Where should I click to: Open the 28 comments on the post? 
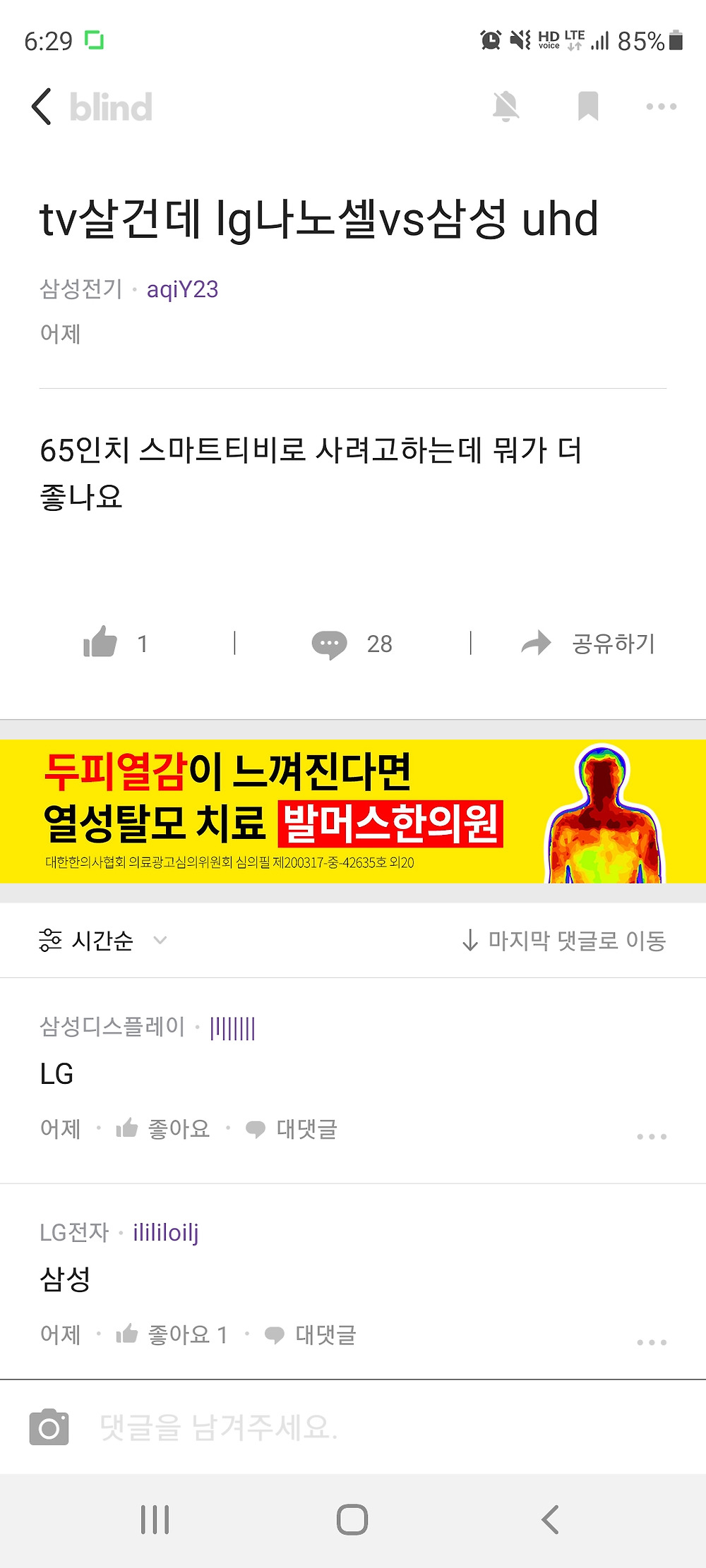pyautogui.click(x=352, y=644)
